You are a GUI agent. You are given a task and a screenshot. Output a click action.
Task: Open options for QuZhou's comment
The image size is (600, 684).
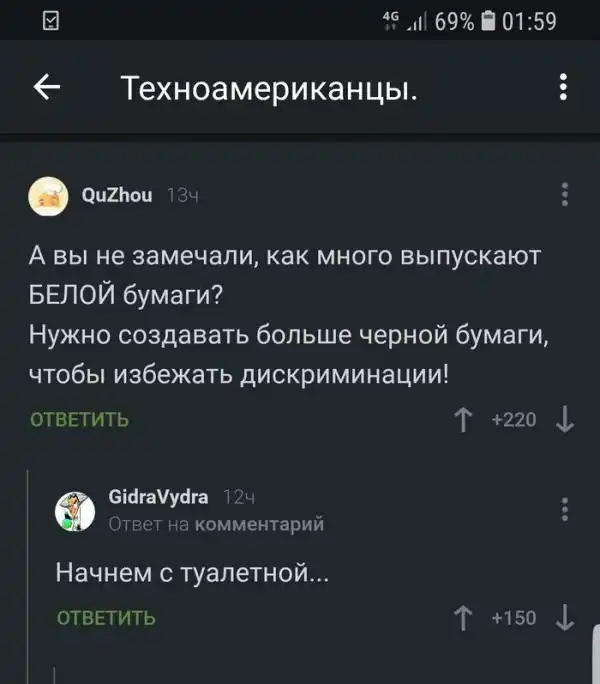coord(565,194)
